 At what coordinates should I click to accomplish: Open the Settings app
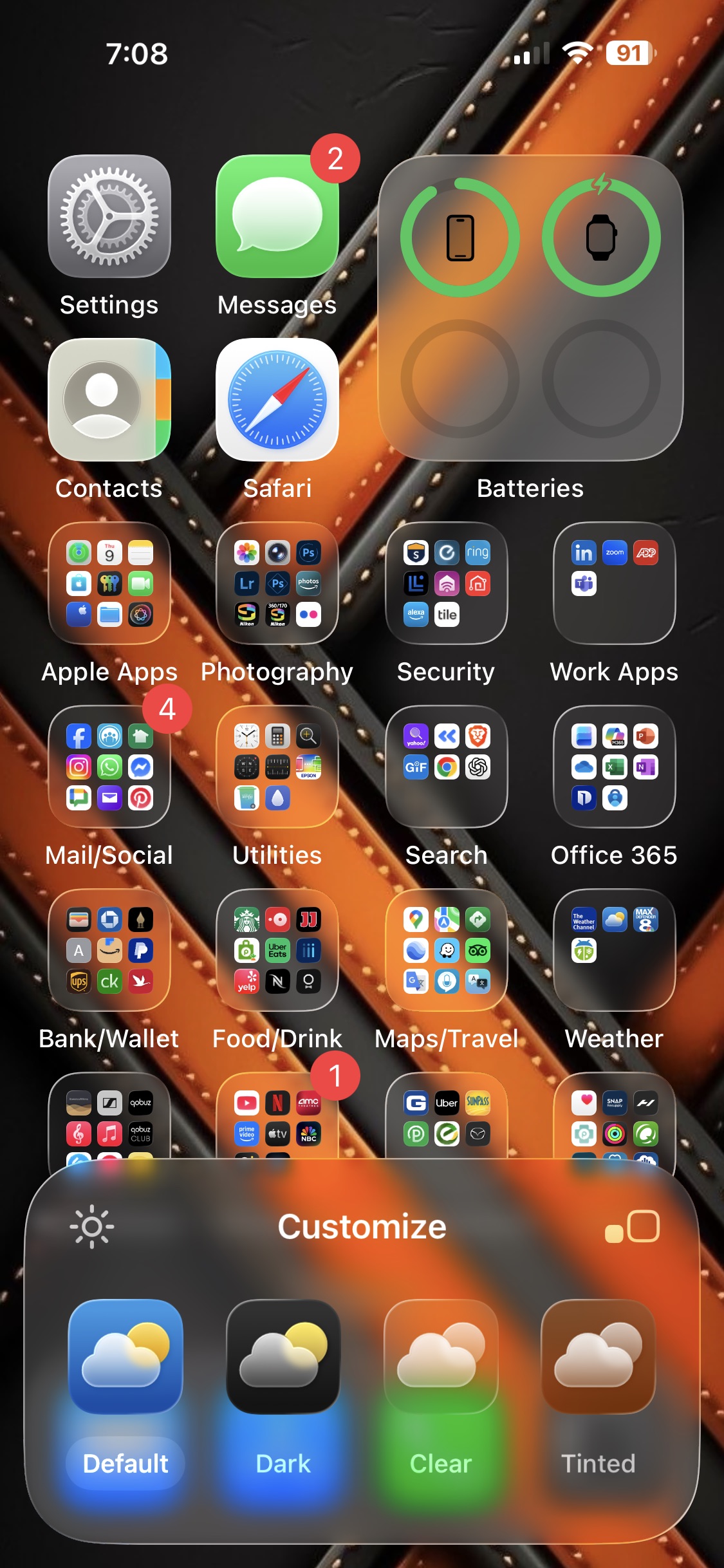tap(109, 217)
